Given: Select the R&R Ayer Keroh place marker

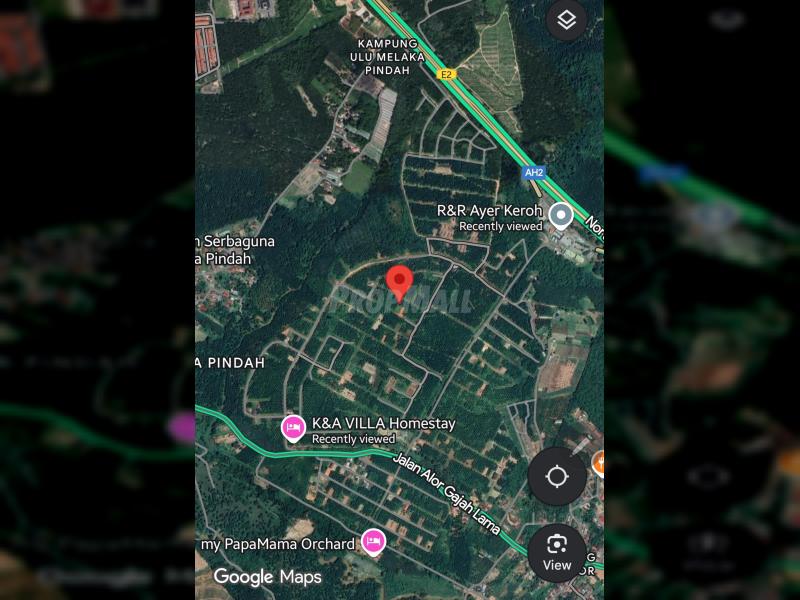Looking at the screenshot, I should click(561, 215).
